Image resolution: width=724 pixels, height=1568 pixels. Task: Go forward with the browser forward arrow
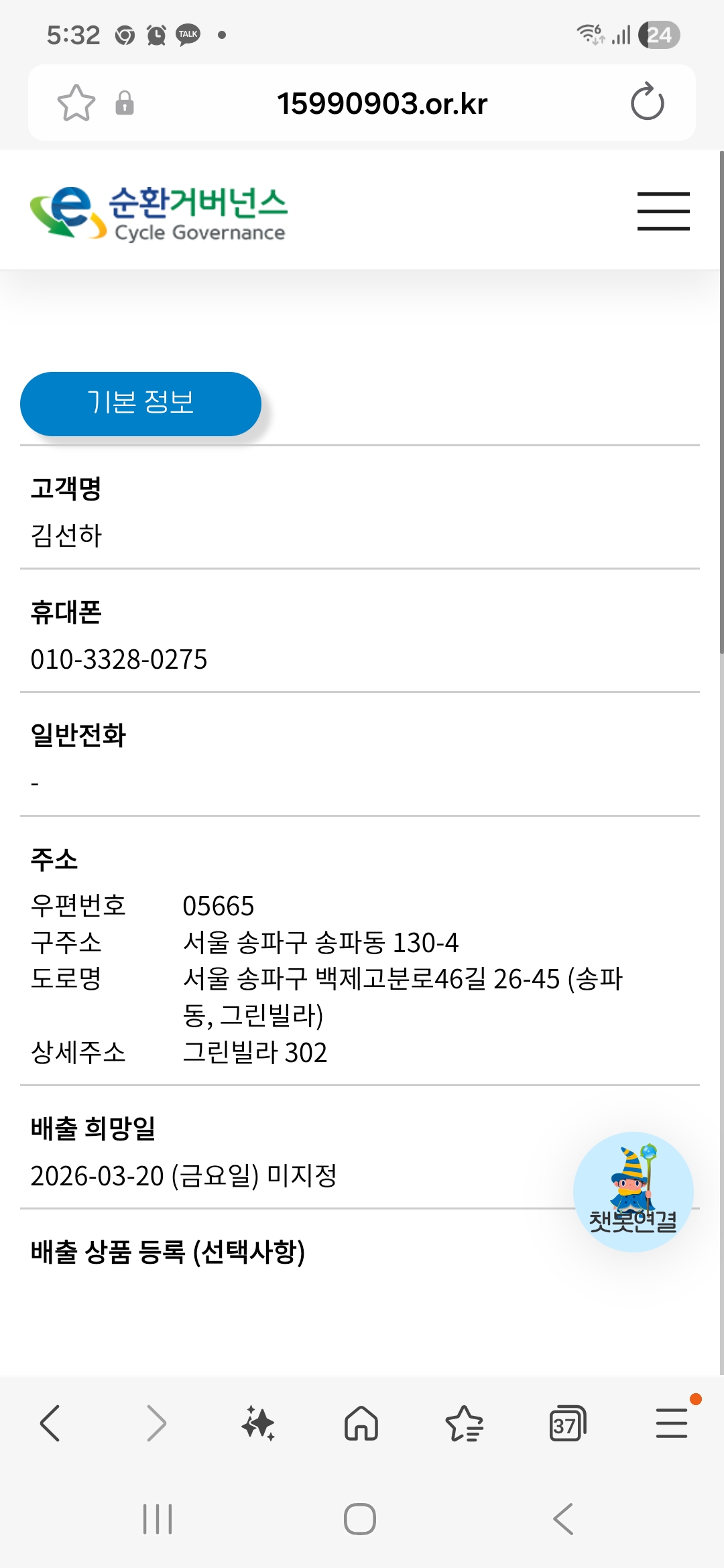[x=156, y=1423]
